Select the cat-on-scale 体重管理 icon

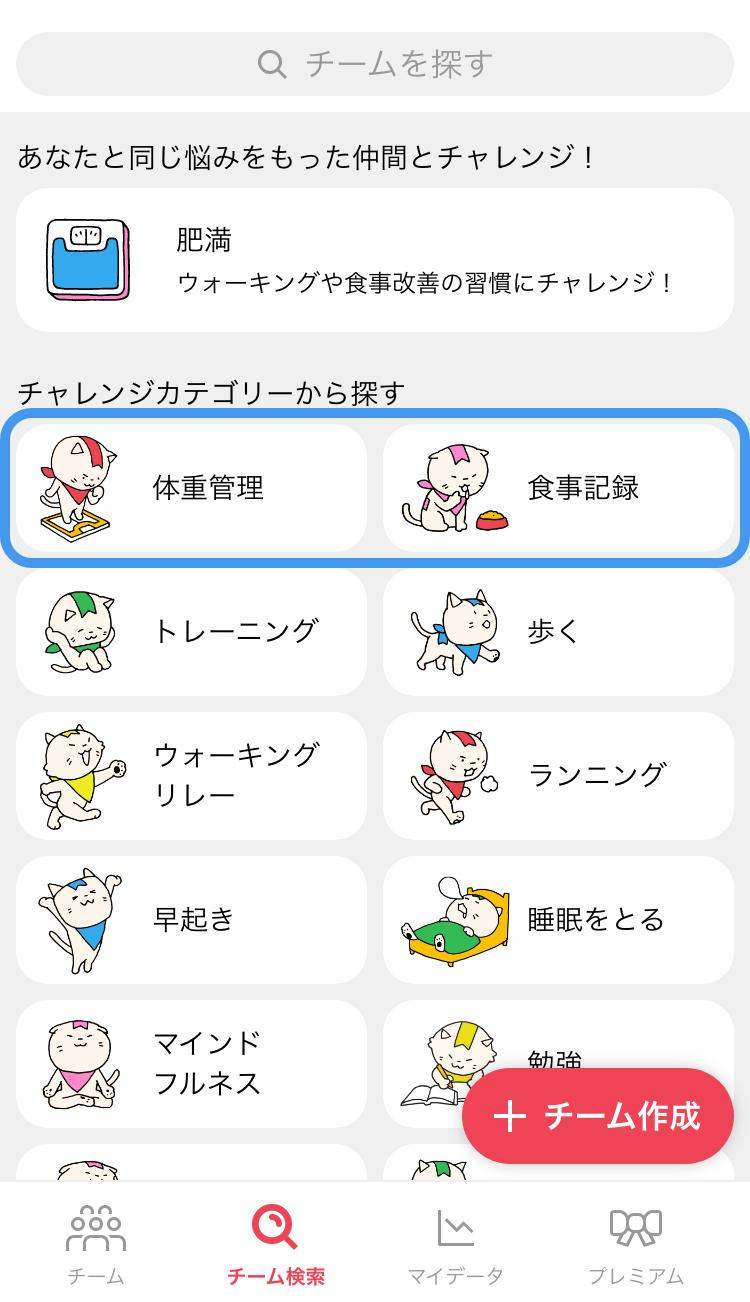pyautogui.click(x=80, y=487)
